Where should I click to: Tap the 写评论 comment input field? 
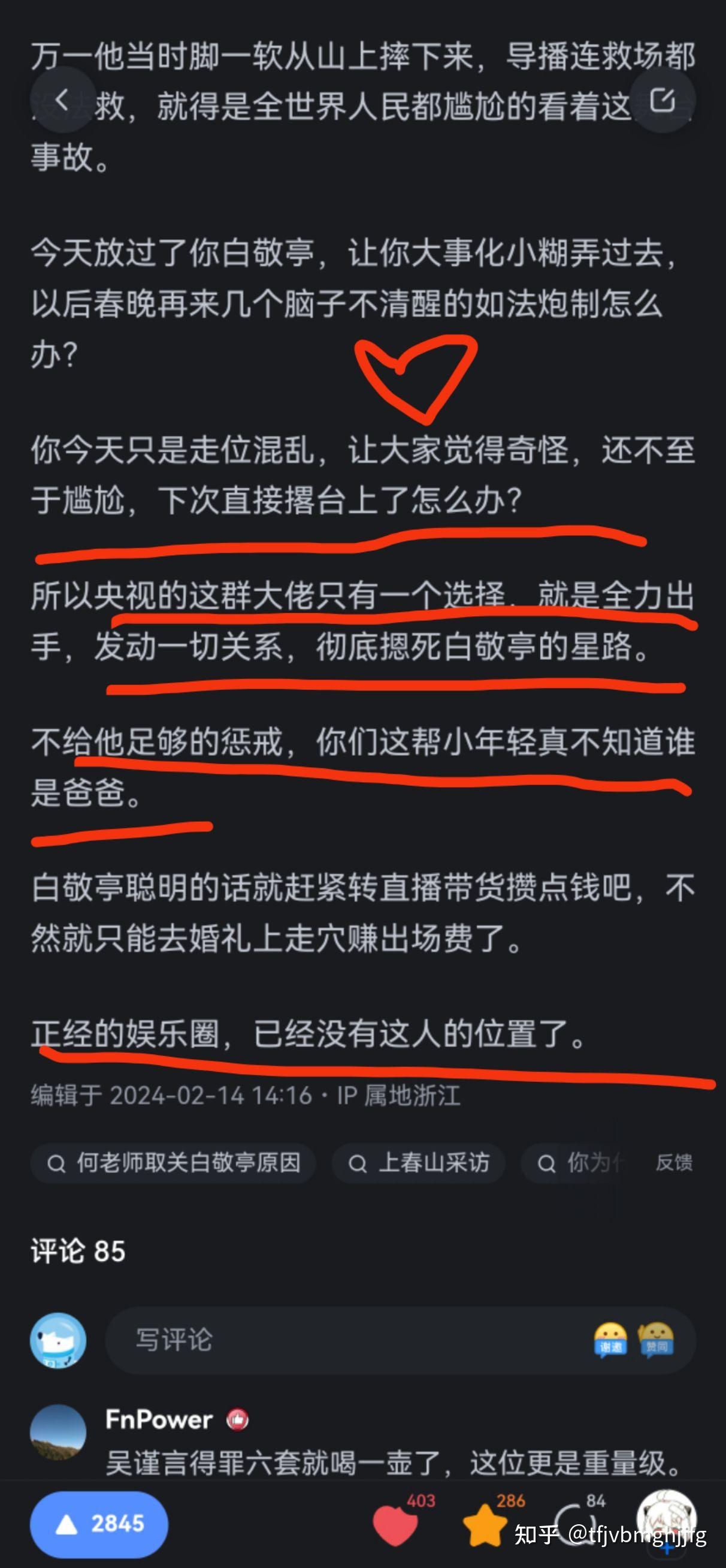point(341,1340)
